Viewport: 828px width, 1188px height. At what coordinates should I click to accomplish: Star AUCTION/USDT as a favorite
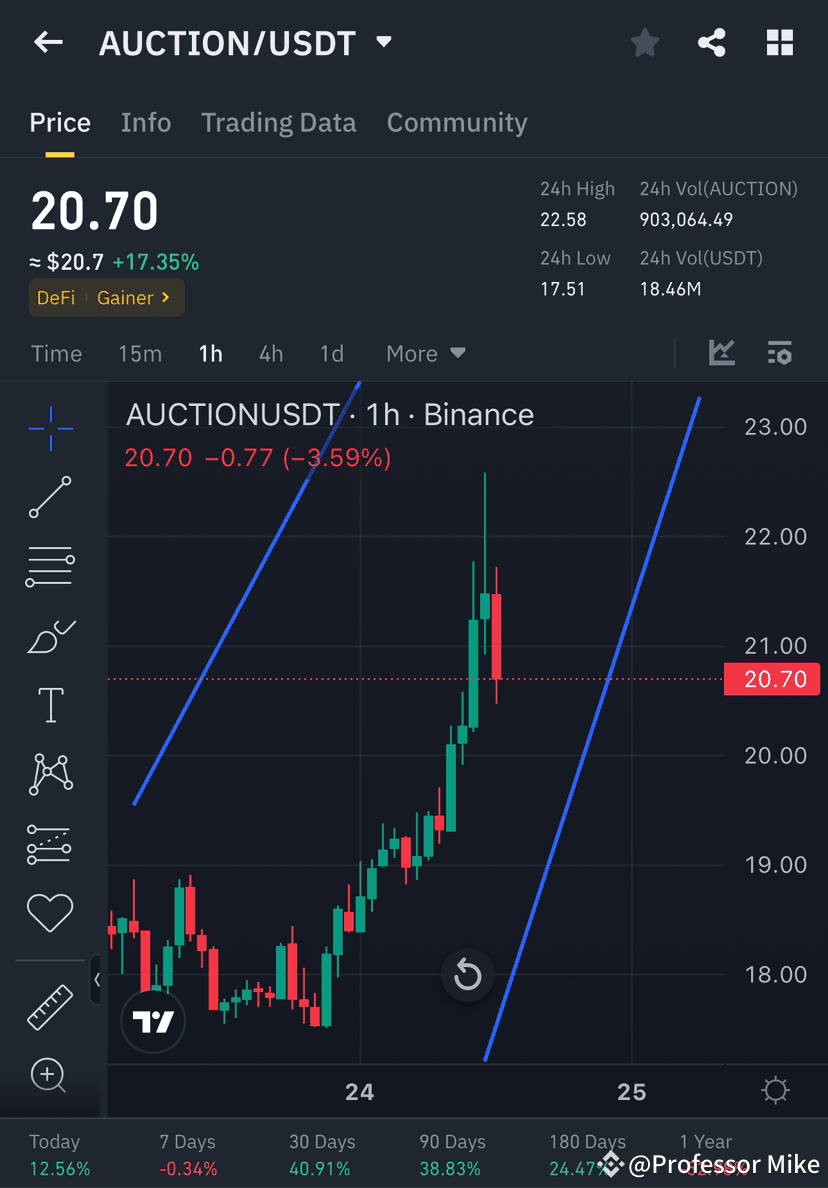(644, 42)
